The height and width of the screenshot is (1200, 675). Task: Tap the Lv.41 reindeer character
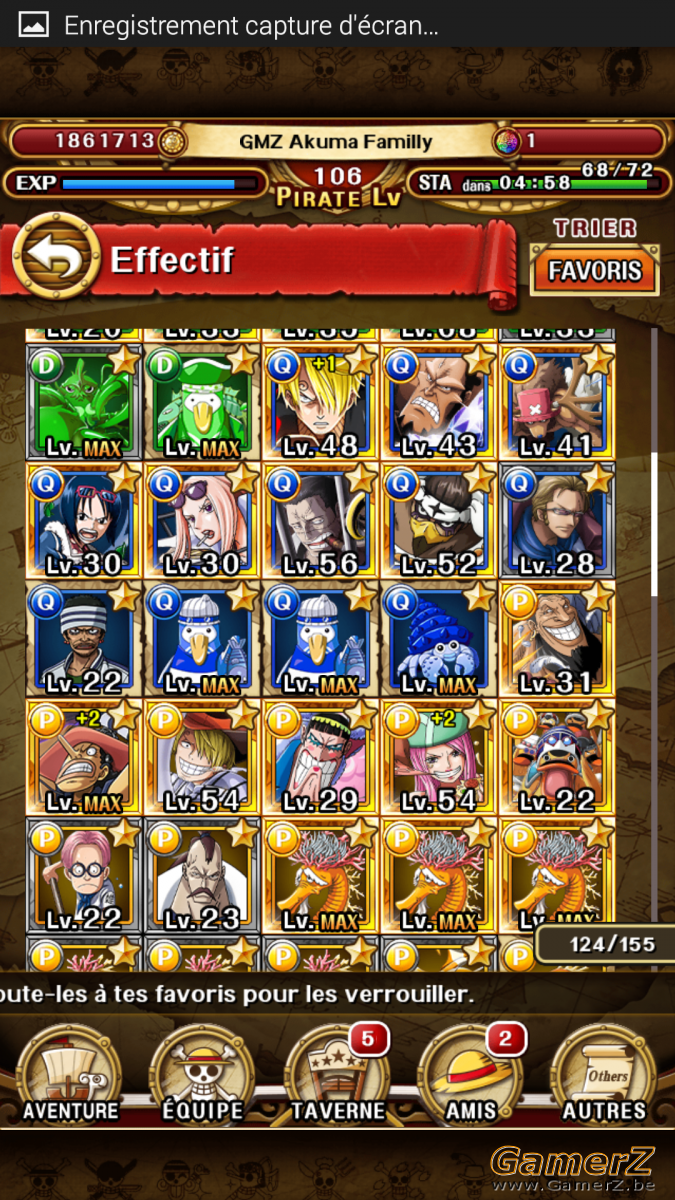tap(556, 402)
